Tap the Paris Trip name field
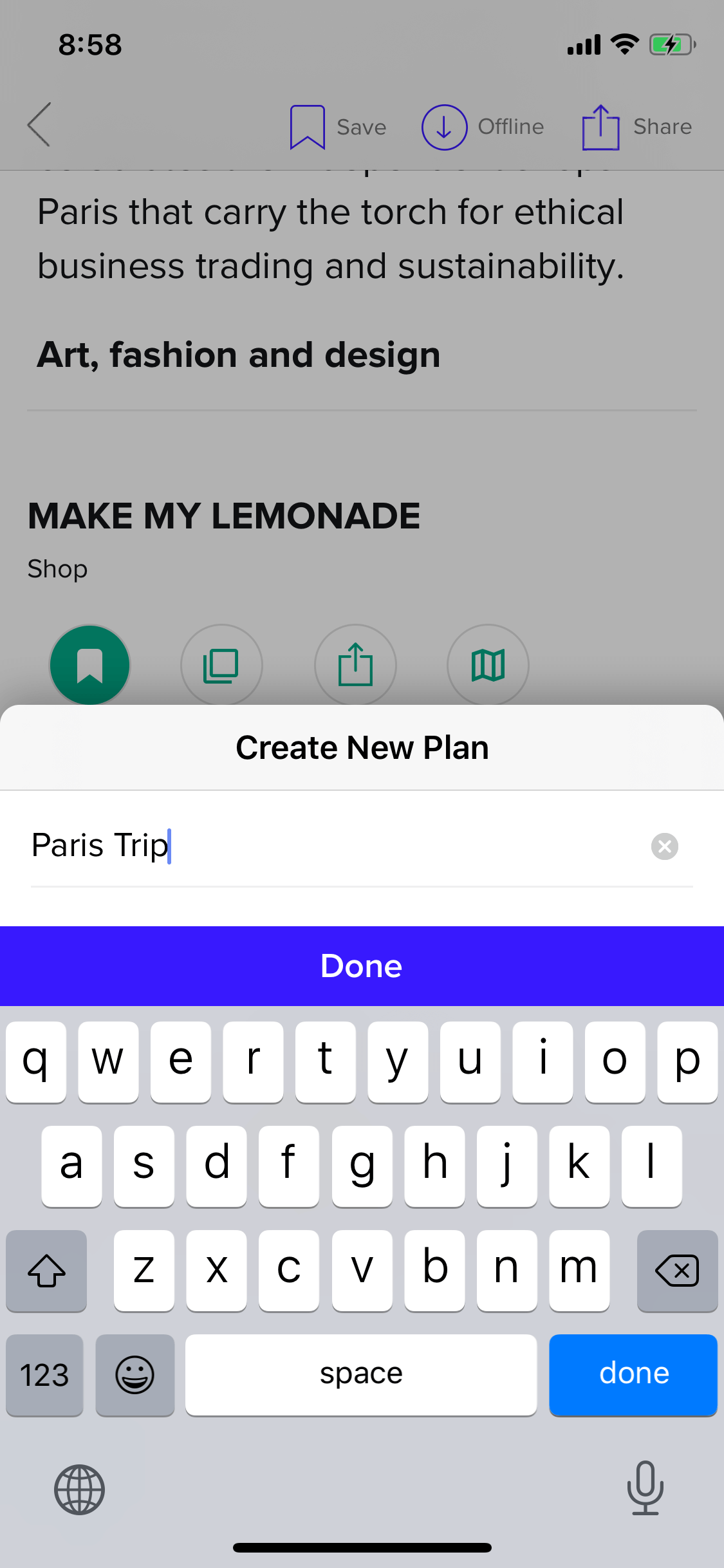The image size is (724, 1568). (x=335, y=846)
